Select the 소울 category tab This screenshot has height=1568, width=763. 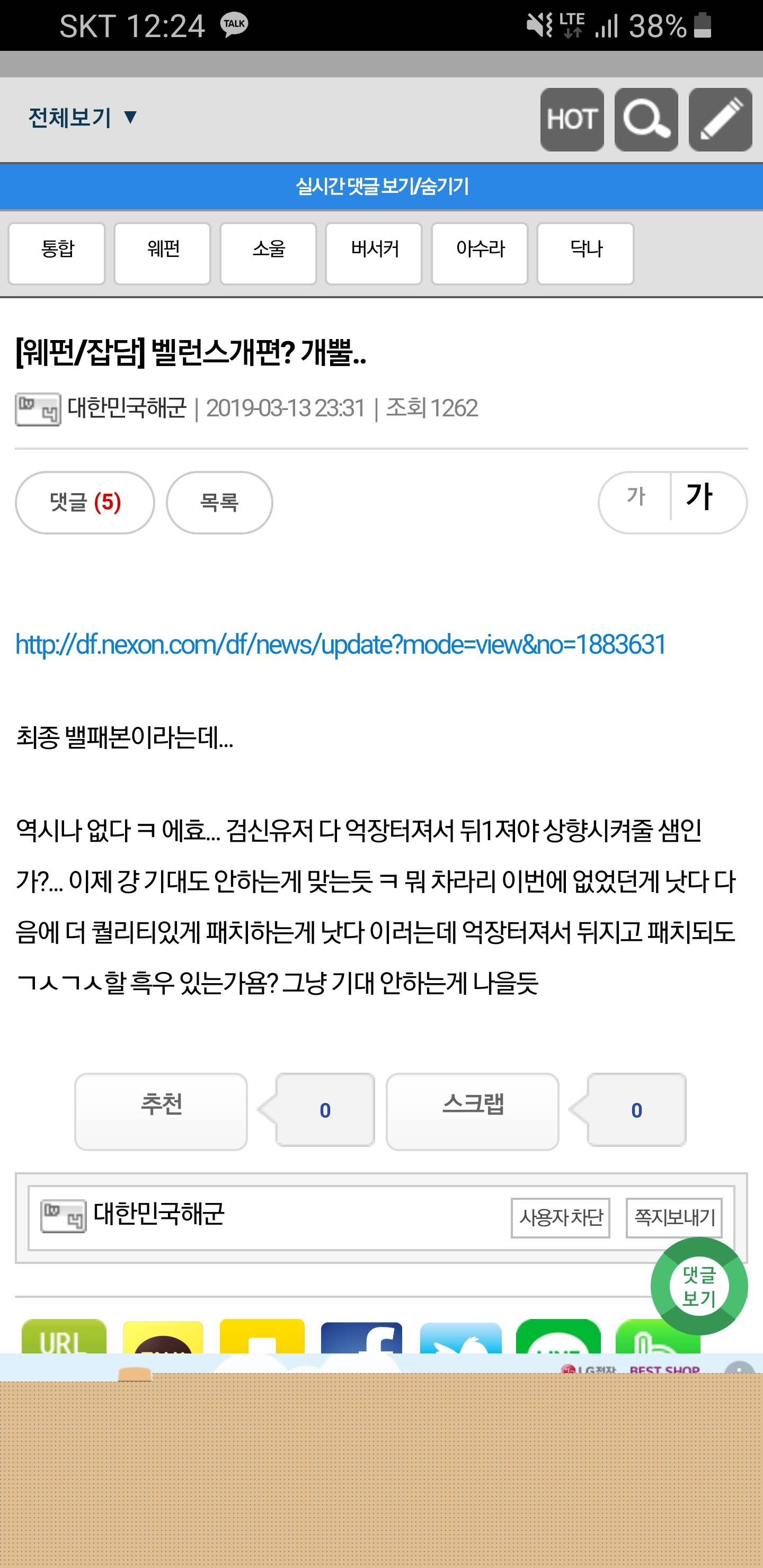coord(268,253)
